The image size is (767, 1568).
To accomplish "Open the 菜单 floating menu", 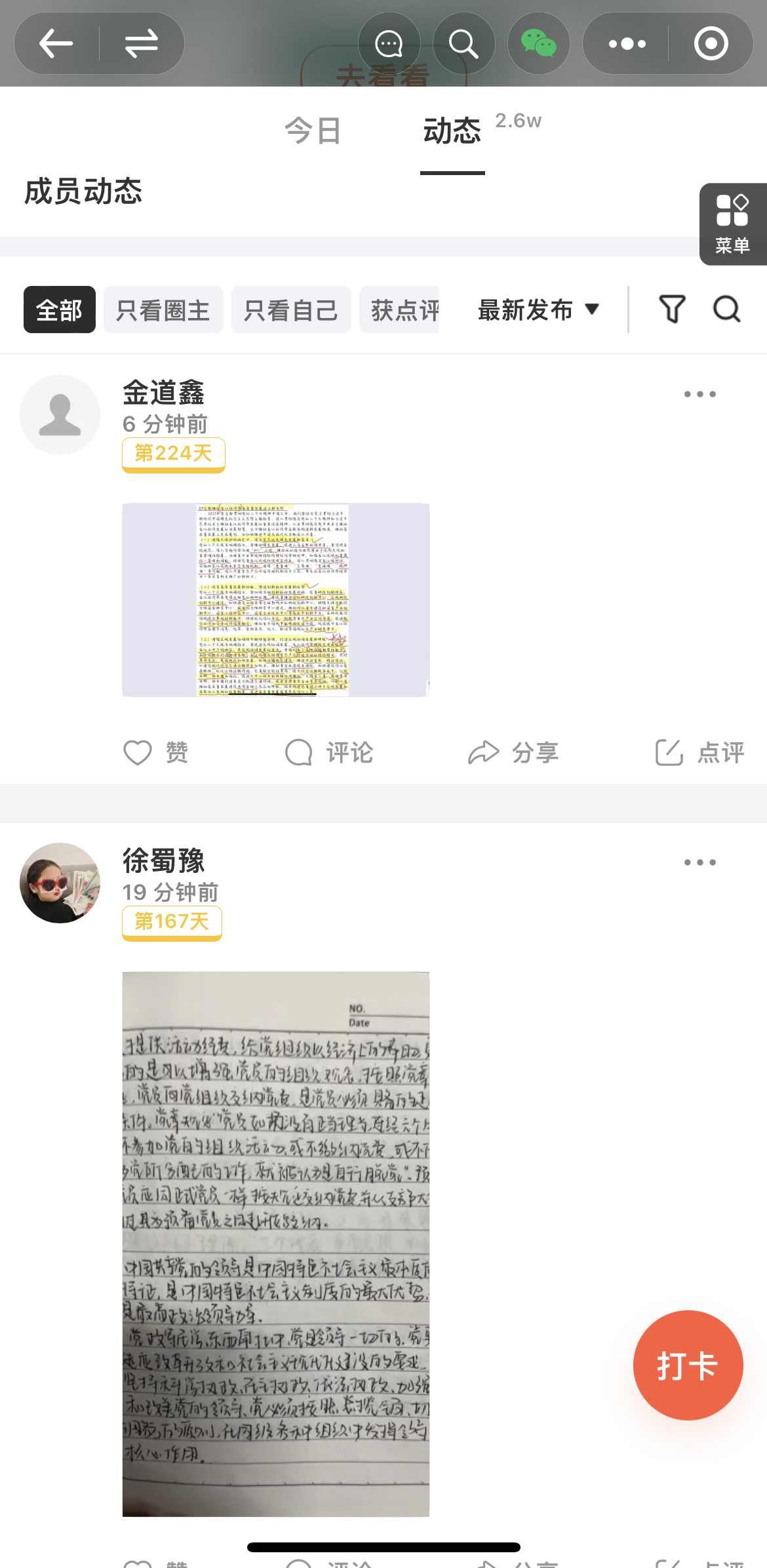I will coord(732,224).
